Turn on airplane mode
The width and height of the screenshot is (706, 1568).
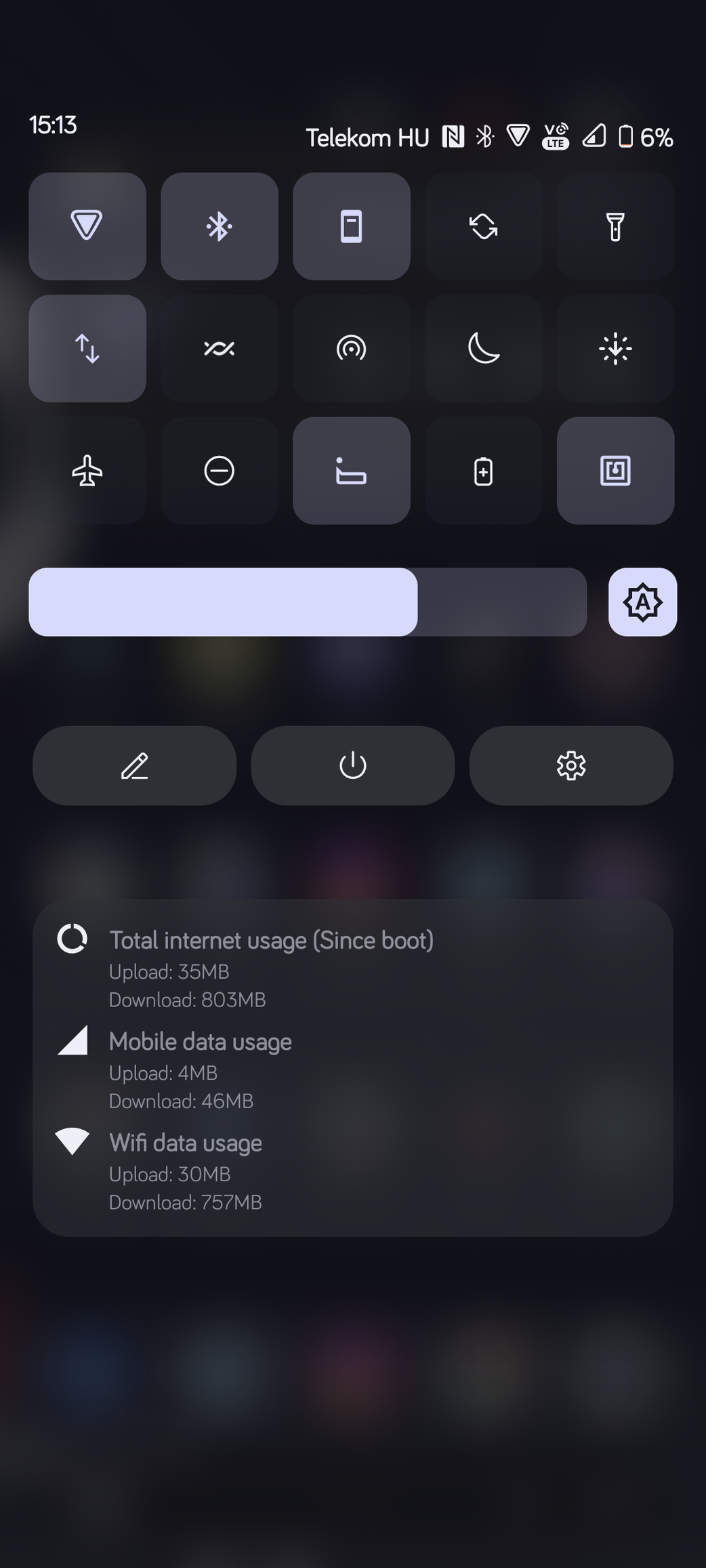pyautogui.click(x=87, y=471)
